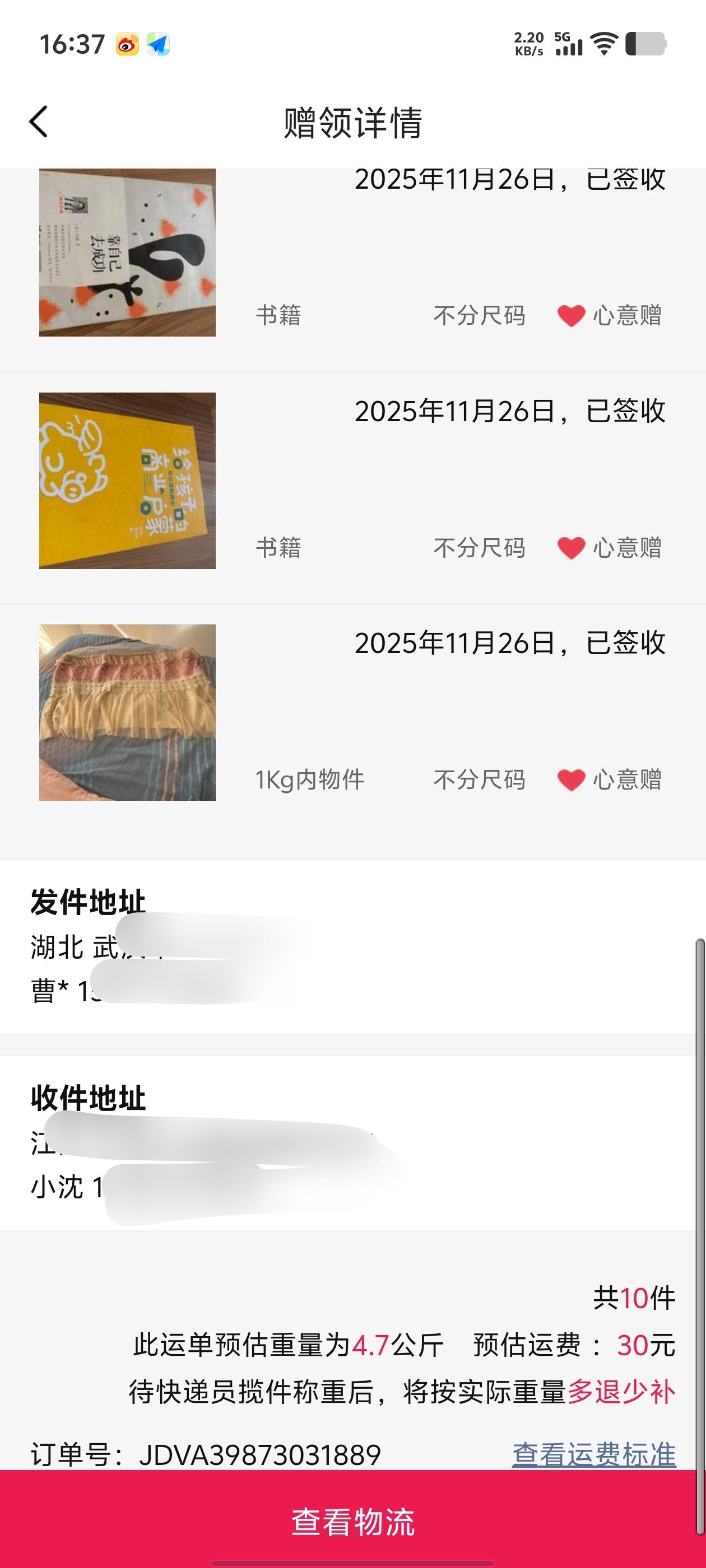Tap 查看物流 button
Viewport: 706px width, 1568px height.
[352, 1520]
